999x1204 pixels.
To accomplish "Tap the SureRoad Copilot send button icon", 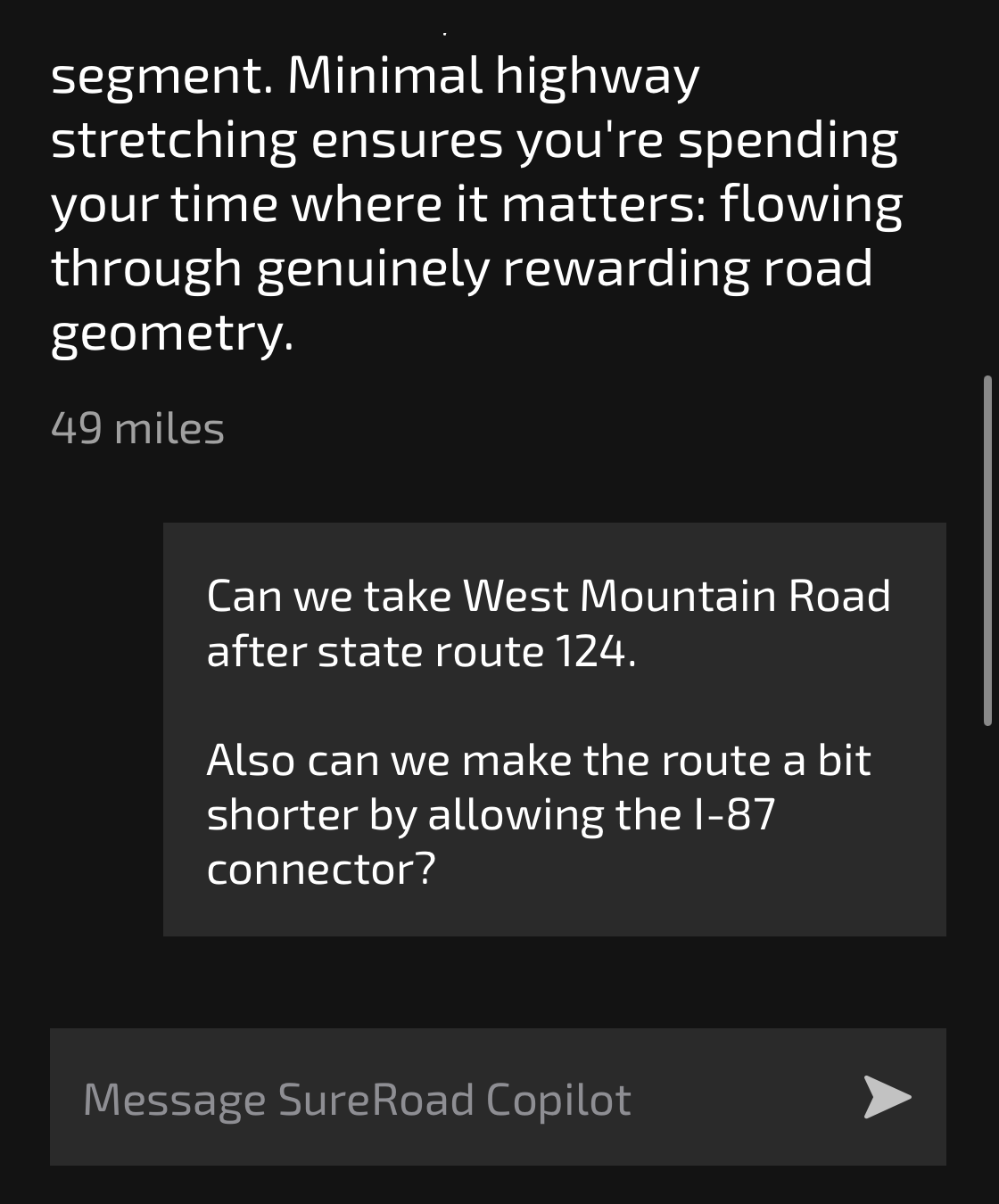I will coord(888,1097).
